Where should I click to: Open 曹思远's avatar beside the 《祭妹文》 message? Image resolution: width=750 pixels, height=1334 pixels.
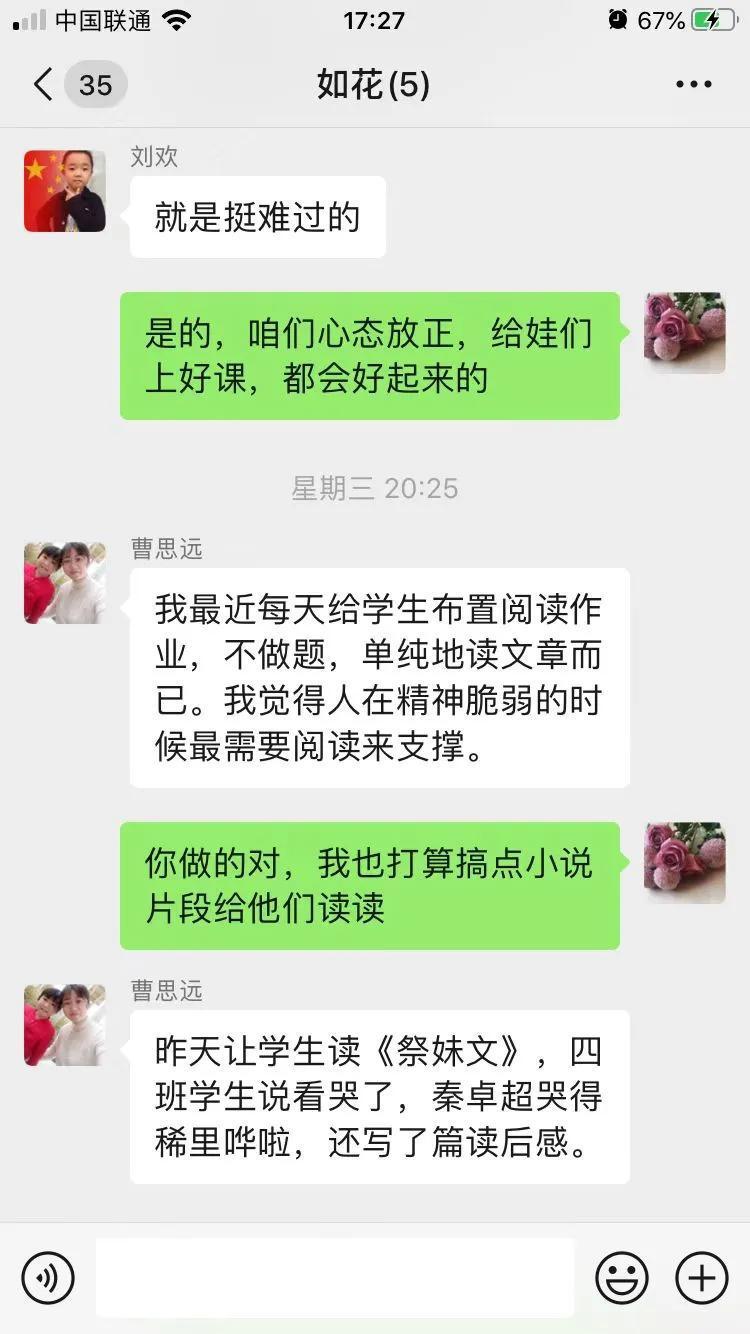(x=65, y=1025)
